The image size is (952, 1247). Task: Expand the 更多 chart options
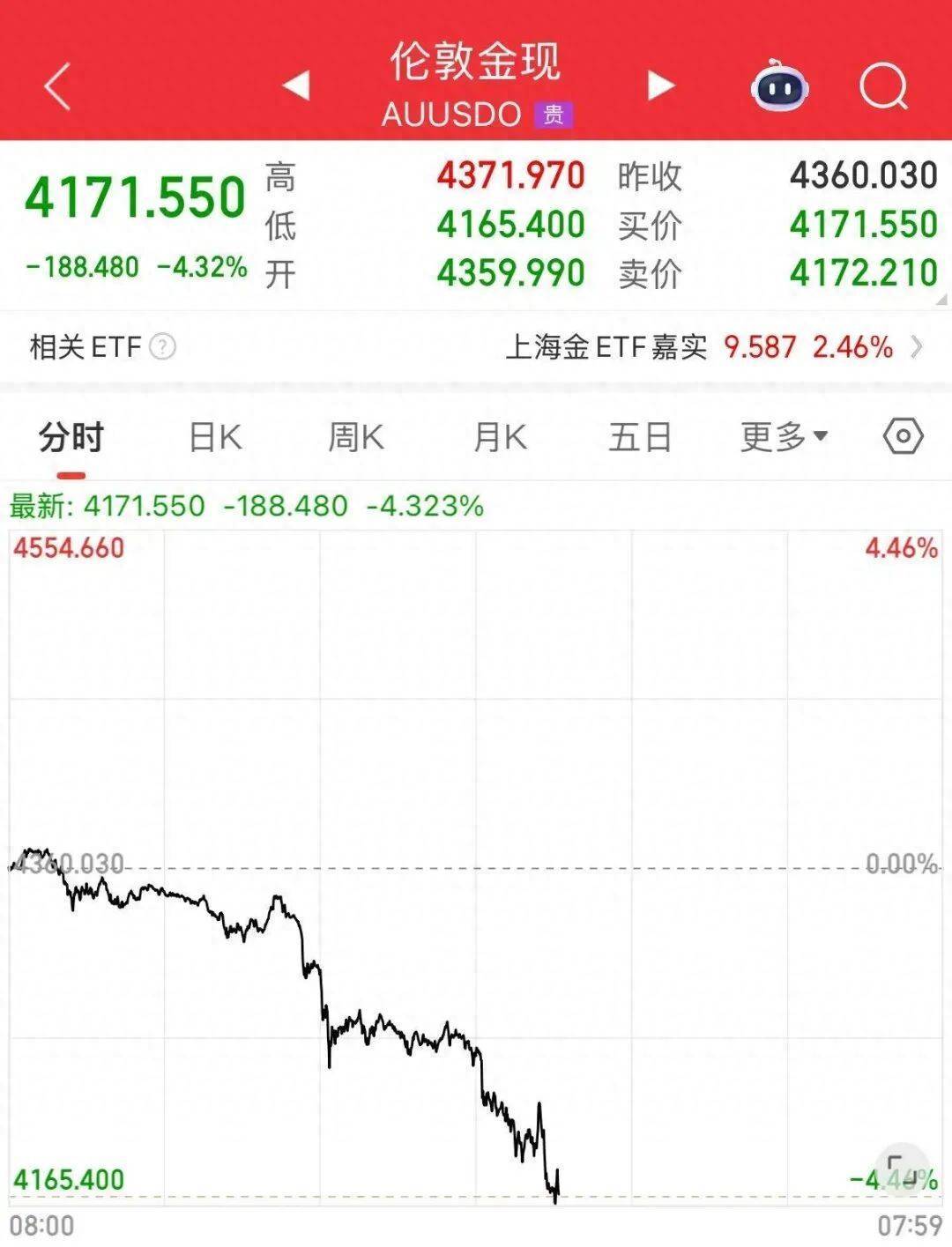tap(784, 436)
